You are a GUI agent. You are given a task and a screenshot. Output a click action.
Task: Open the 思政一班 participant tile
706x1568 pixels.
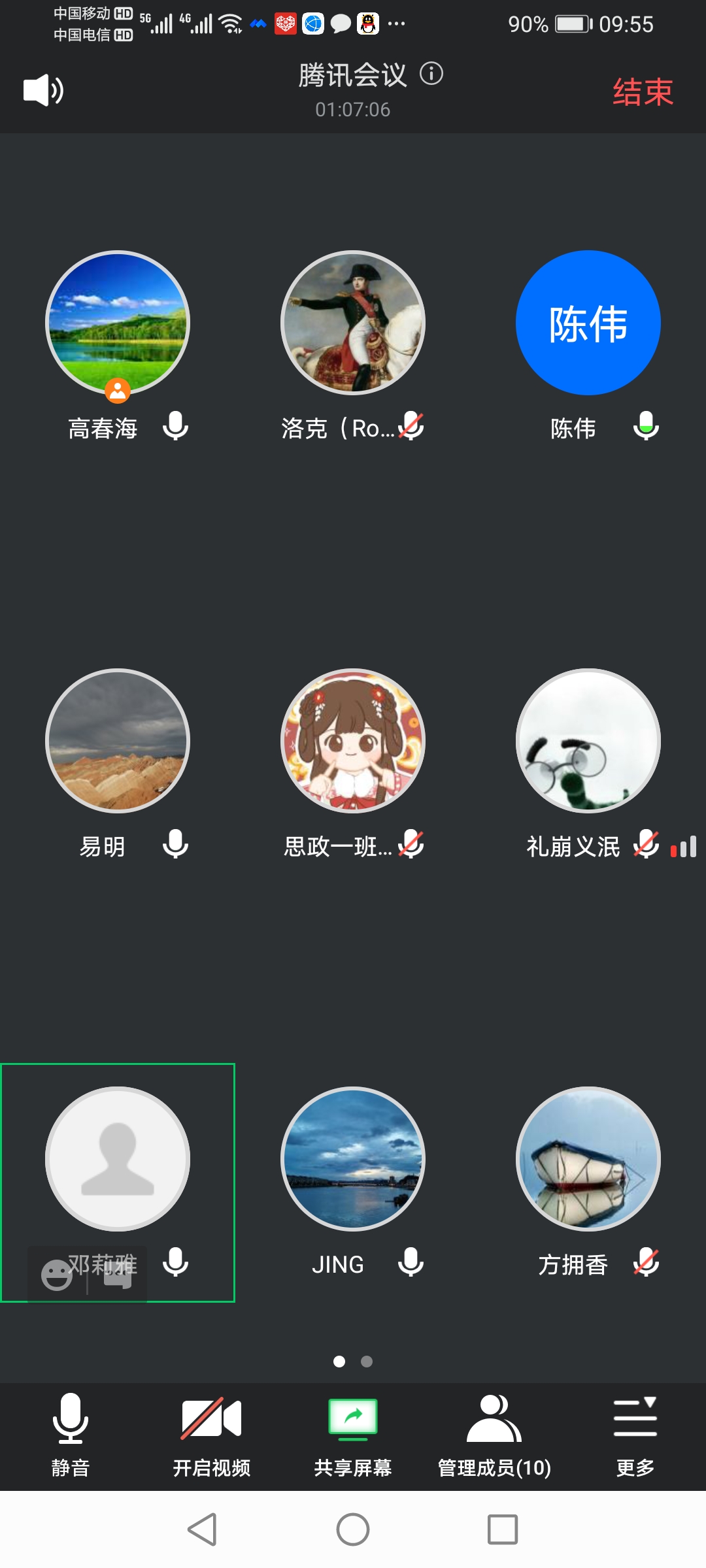pos(353,741)
